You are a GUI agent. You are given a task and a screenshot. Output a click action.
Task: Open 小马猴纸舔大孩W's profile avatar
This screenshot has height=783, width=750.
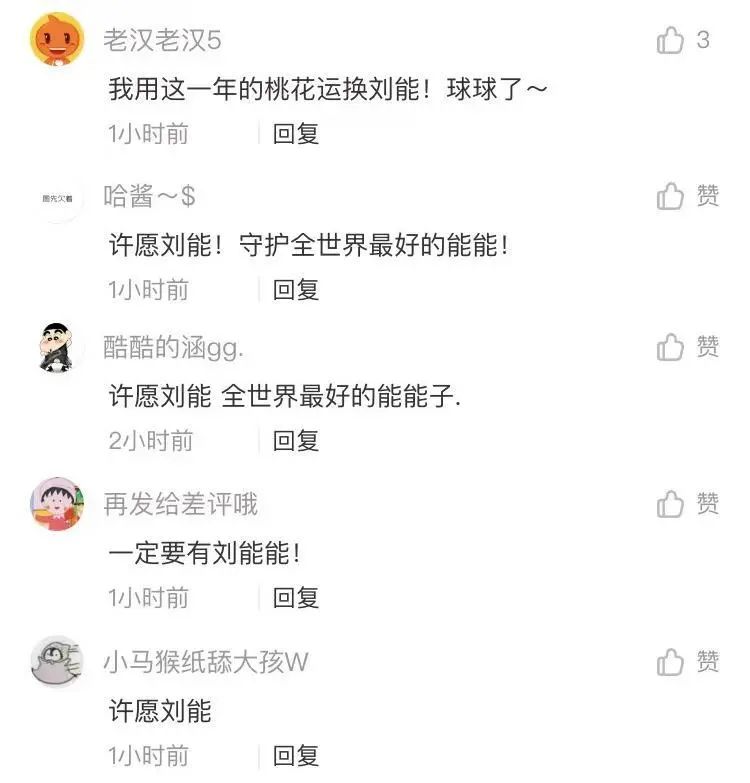[x=57, y=661]
